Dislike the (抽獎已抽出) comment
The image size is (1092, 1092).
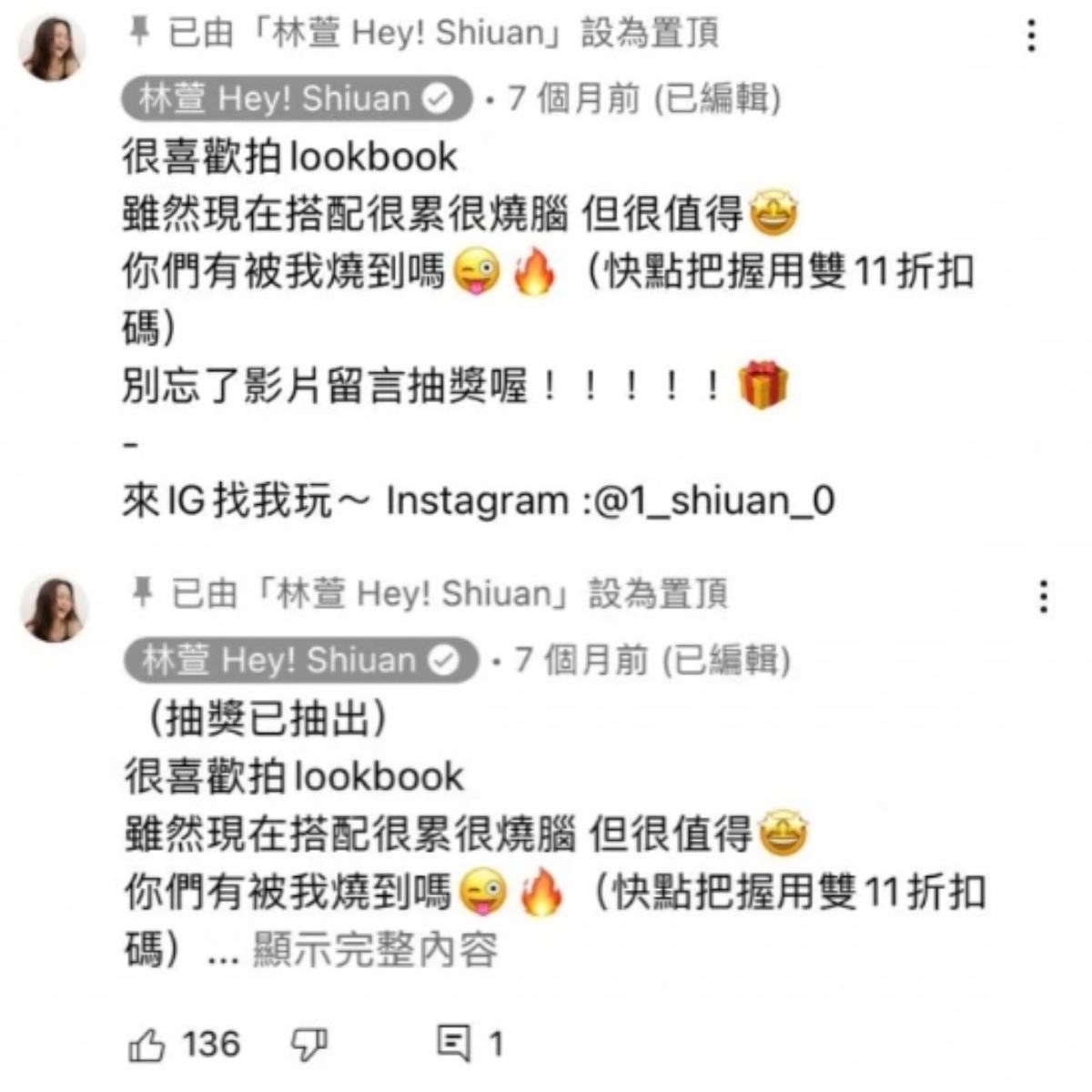tap(309, 1045)
